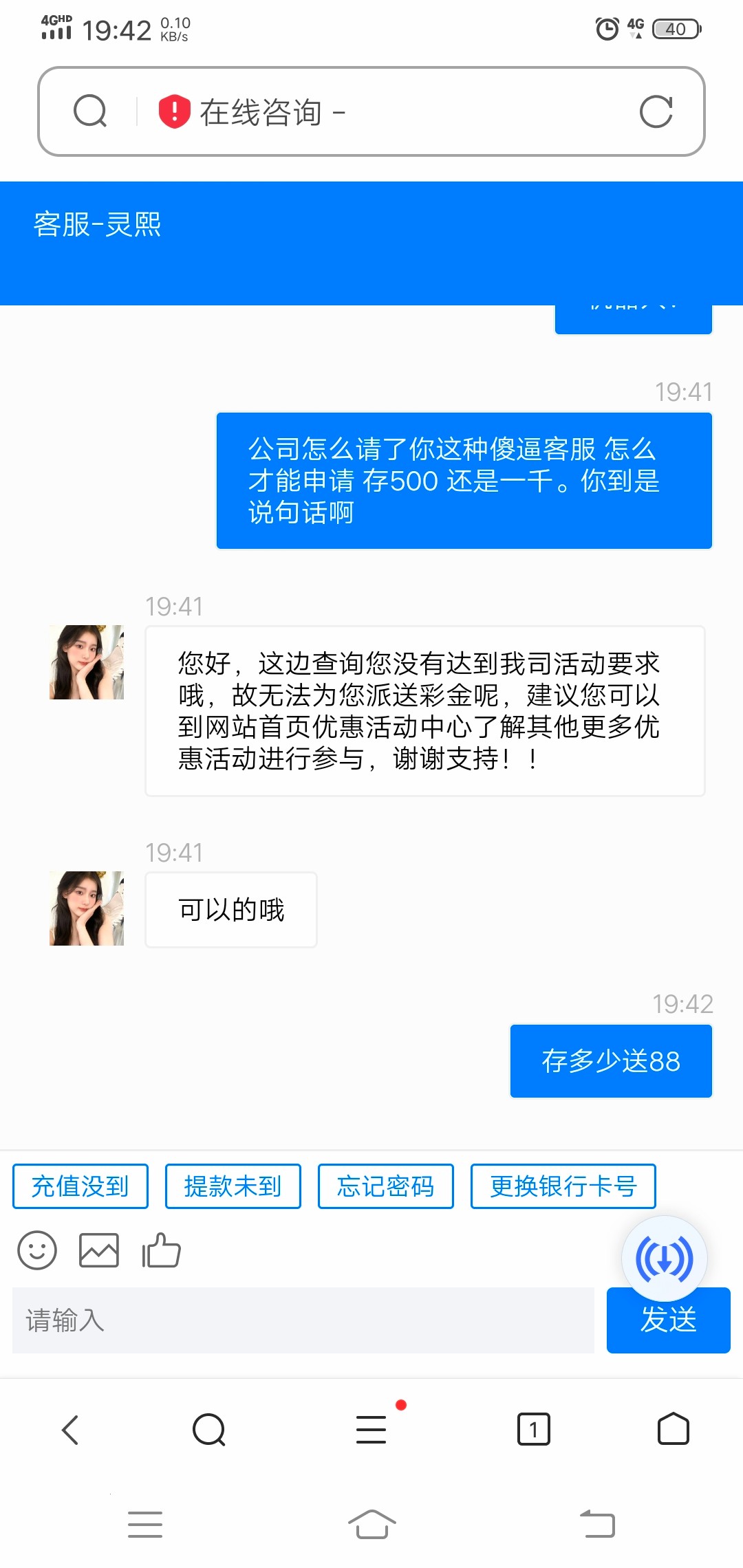
Task: Go back in the browser toolbar
Action: click(x=70, y=1430)
